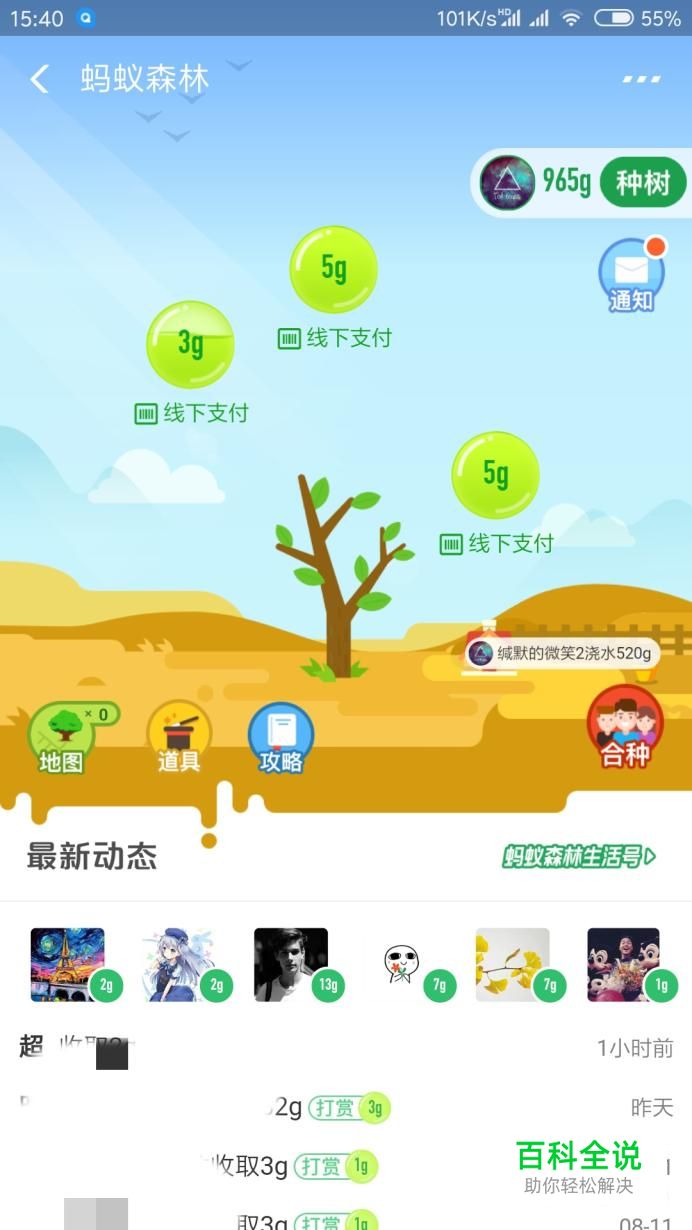Image resolution: width=692 pixels, height=1230 pixels.
Task: Tap the 种树 button
Action: pos(643,183)
